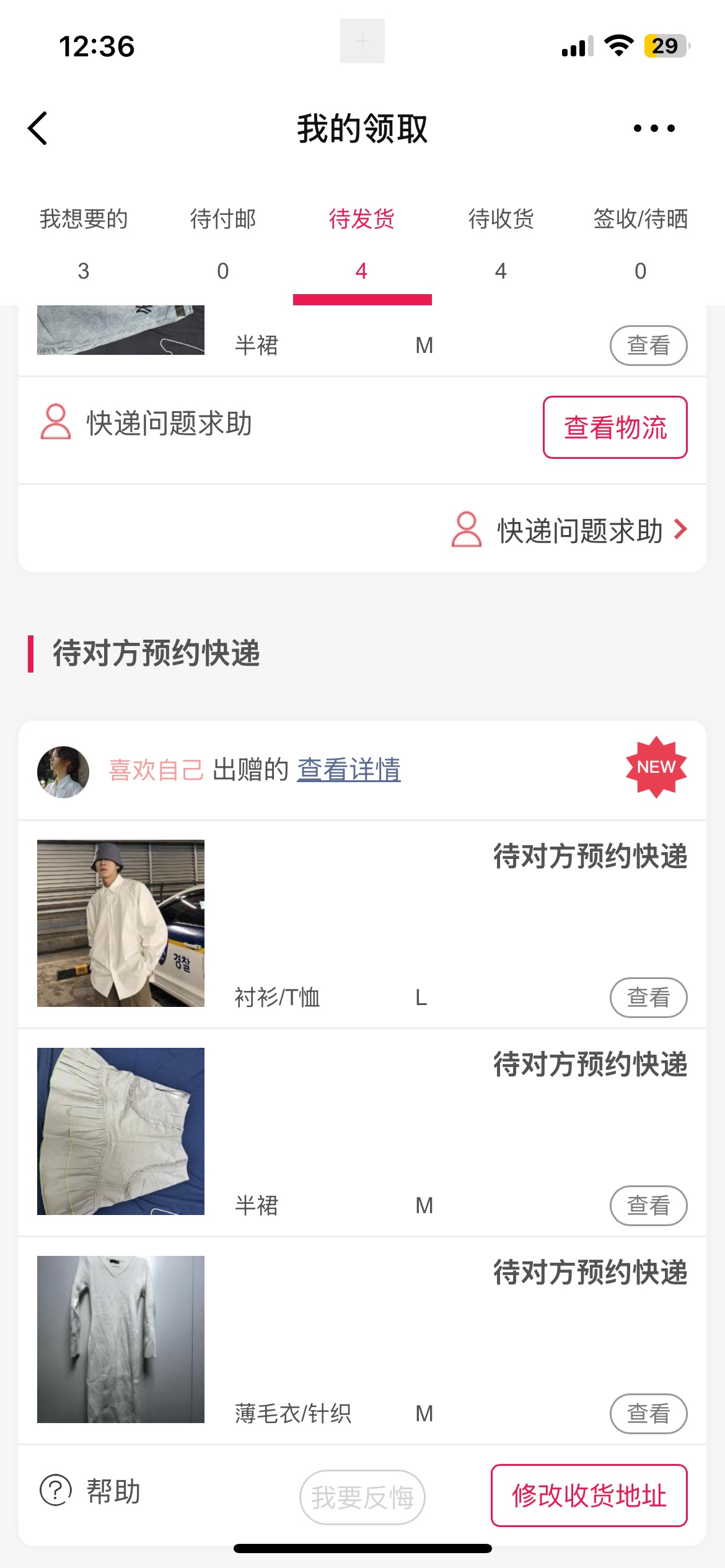725x1568 pixels.
Task: View the 薄毛衣/针织 item
Action: [648, 1413]
